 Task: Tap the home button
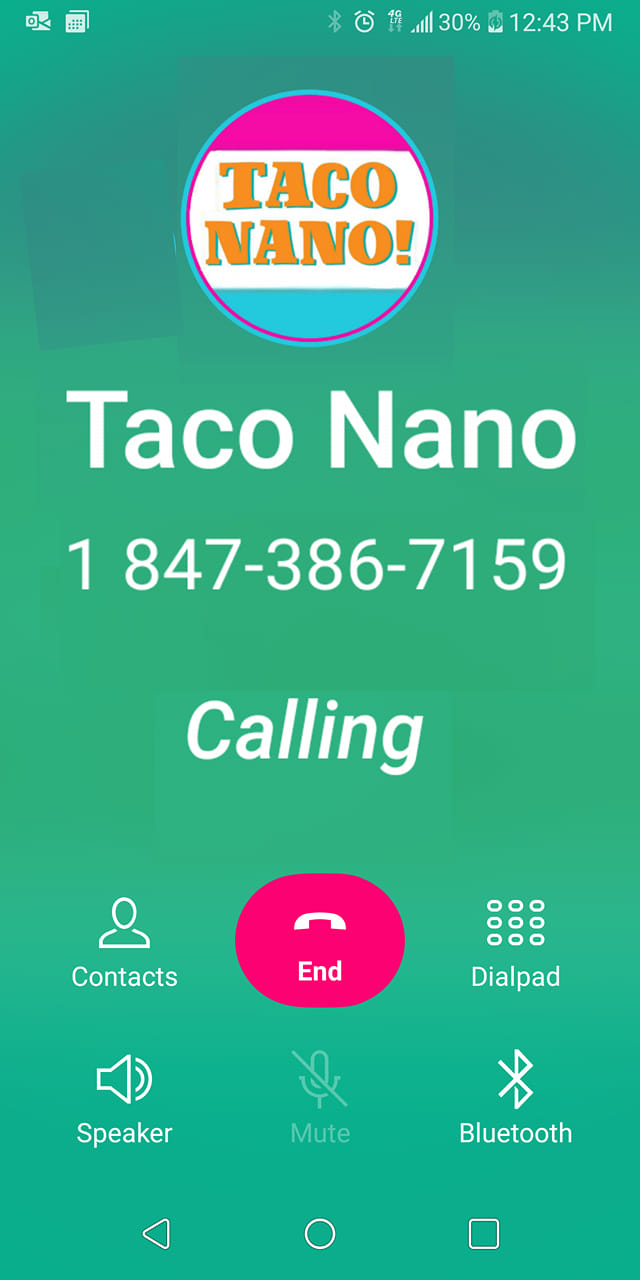pos(320,1234)
